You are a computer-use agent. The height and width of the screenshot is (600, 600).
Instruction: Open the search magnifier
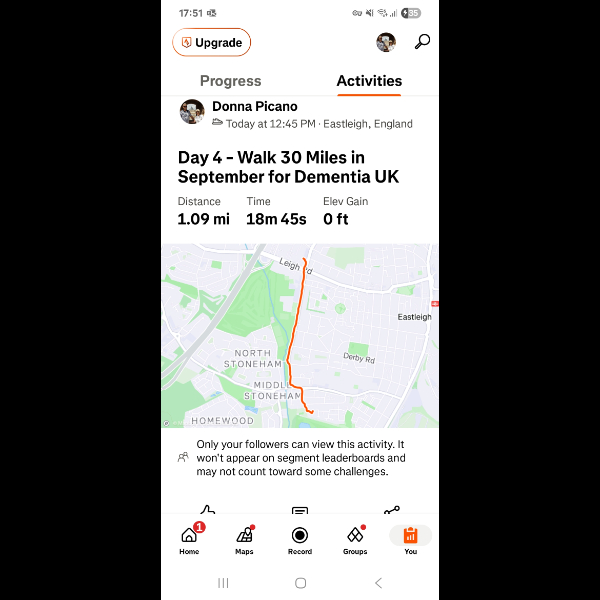tap(422, 42)
